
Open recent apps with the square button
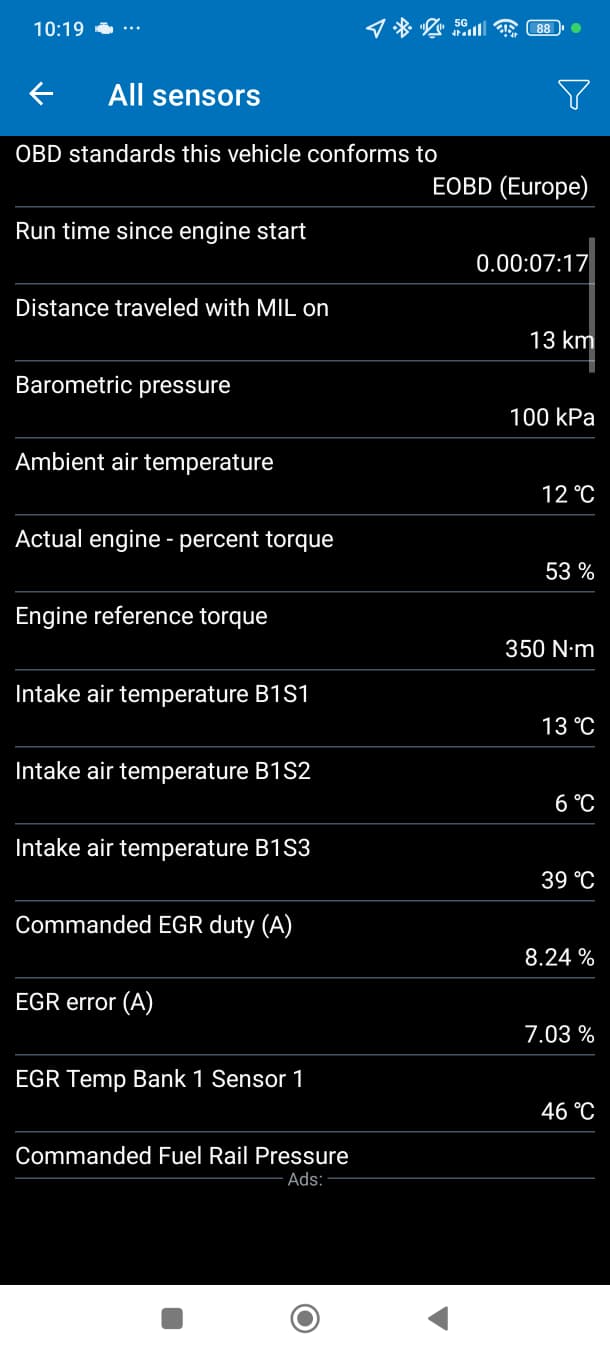click(x=172, y=1319)
